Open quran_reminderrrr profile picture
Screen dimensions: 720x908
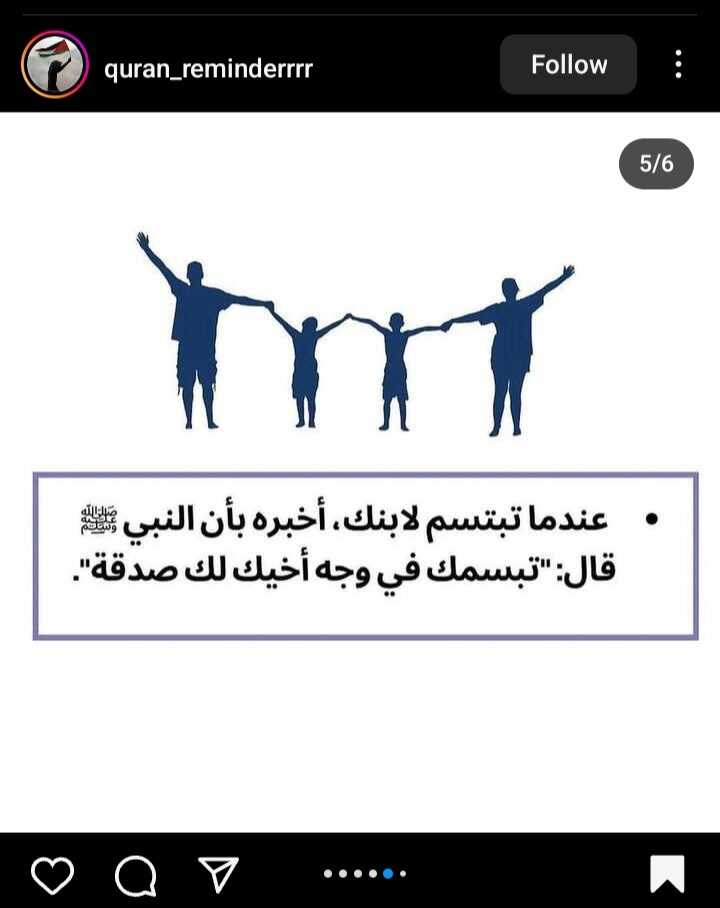pyautogui.click(x=55, y=65)
